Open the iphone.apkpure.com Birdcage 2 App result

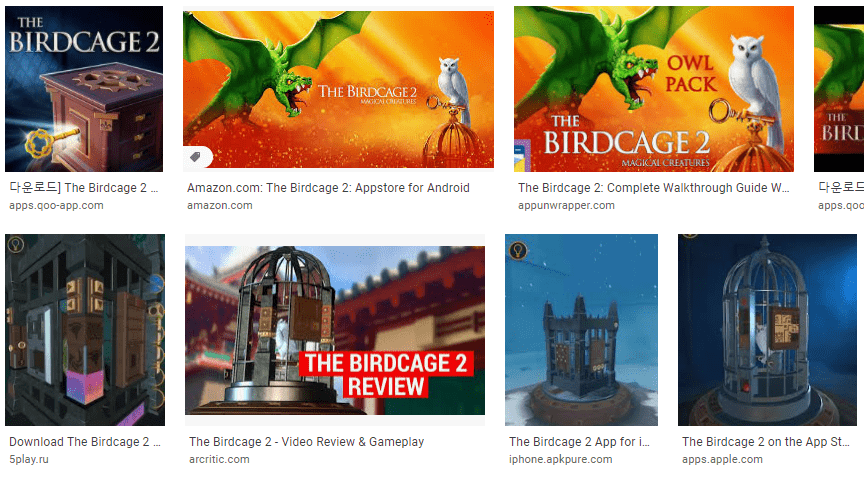[x=581, y=330]
